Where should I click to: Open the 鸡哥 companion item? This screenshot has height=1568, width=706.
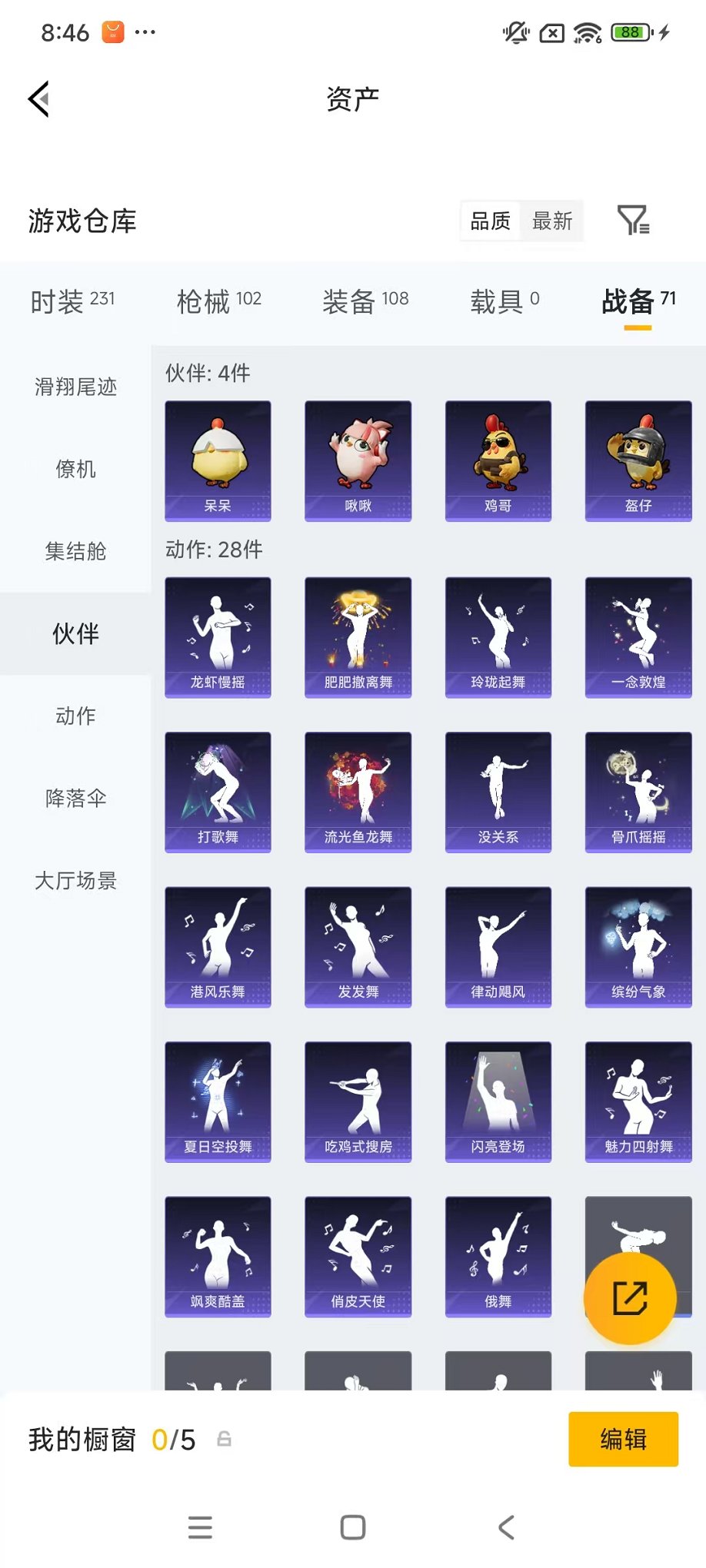click(498, 460)
